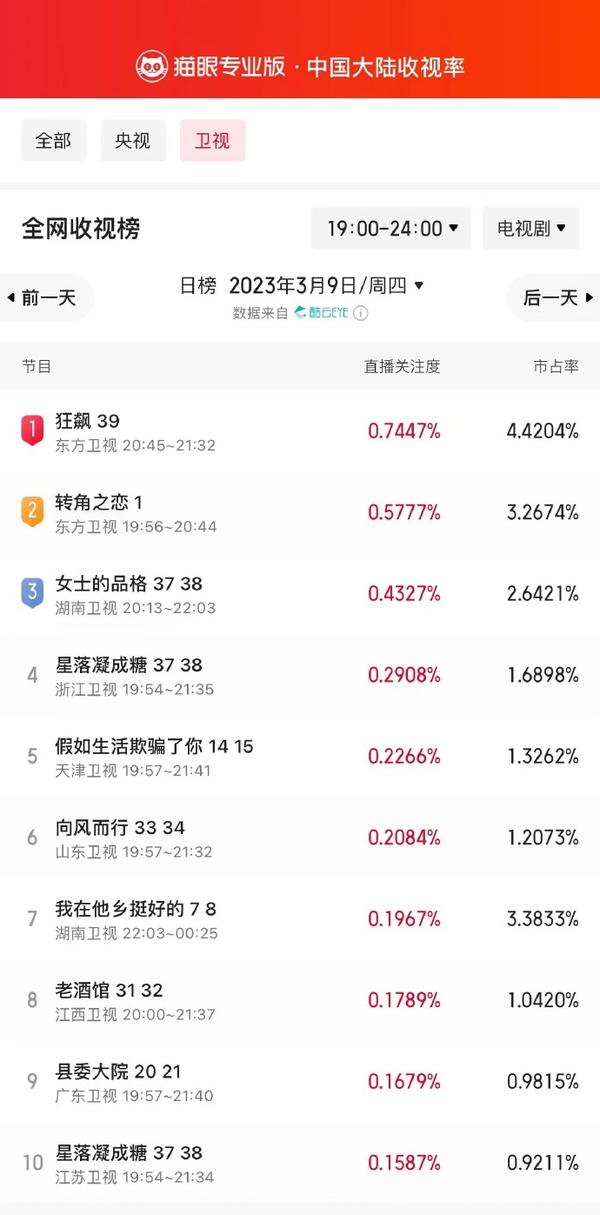
Task: Open the 狂飙 39 entry
Action: [300, 431]
